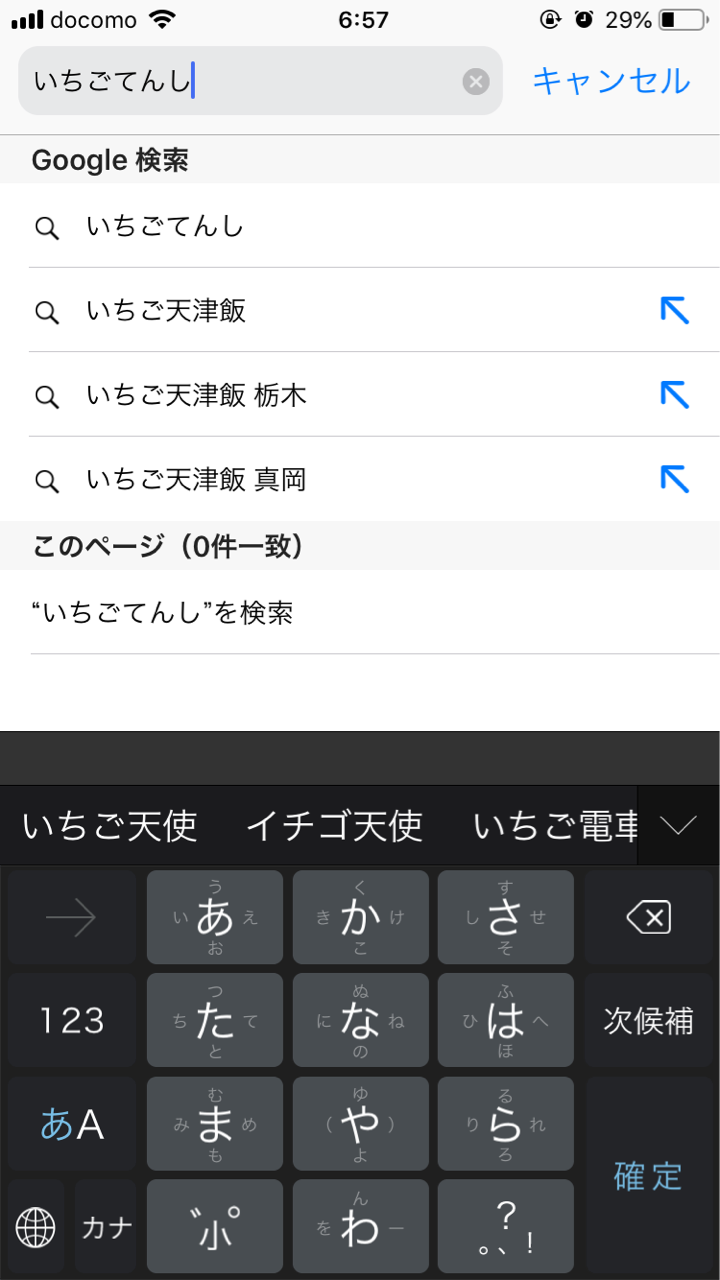Fill search with いちご天津飯 via arrow

tap(675, 311)
